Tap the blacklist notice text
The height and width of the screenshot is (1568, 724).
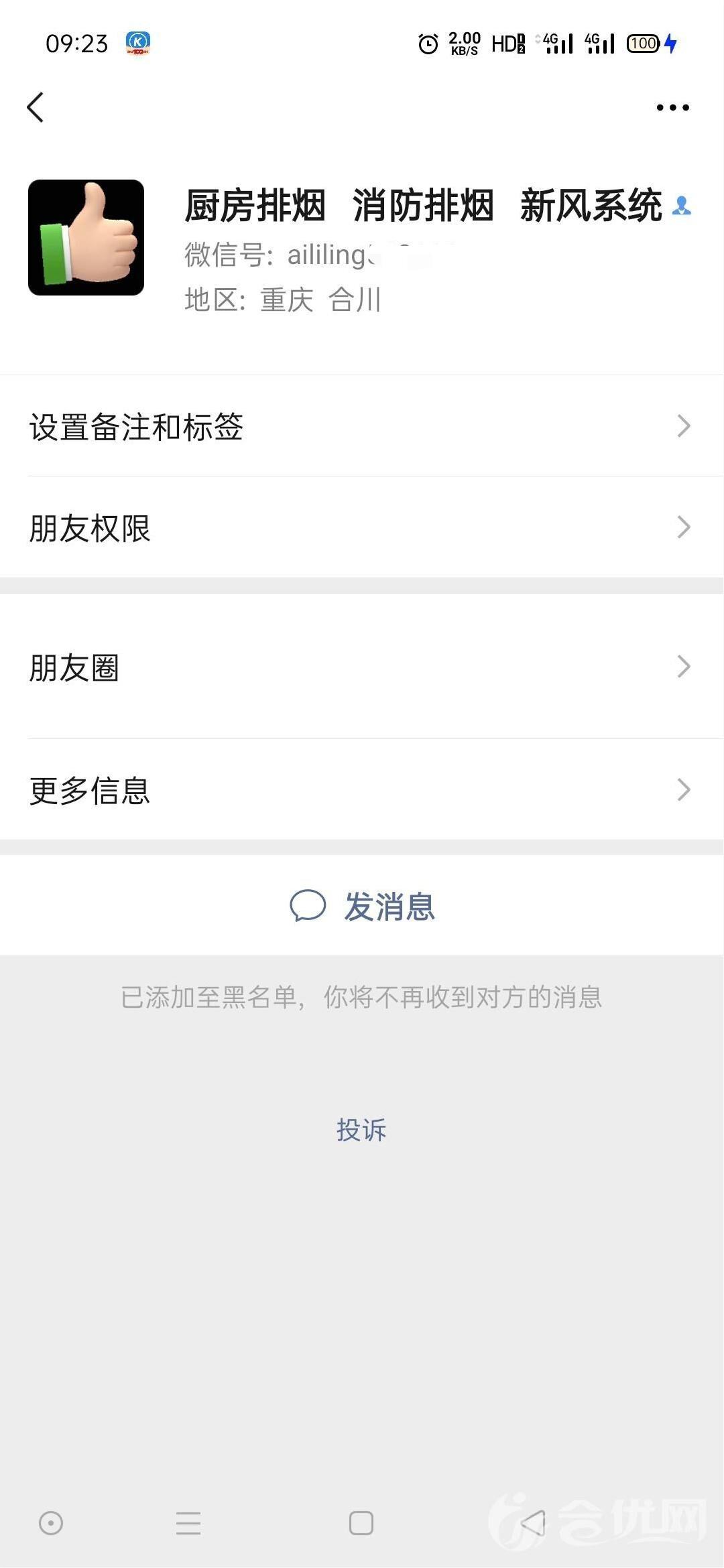[361, 998]
